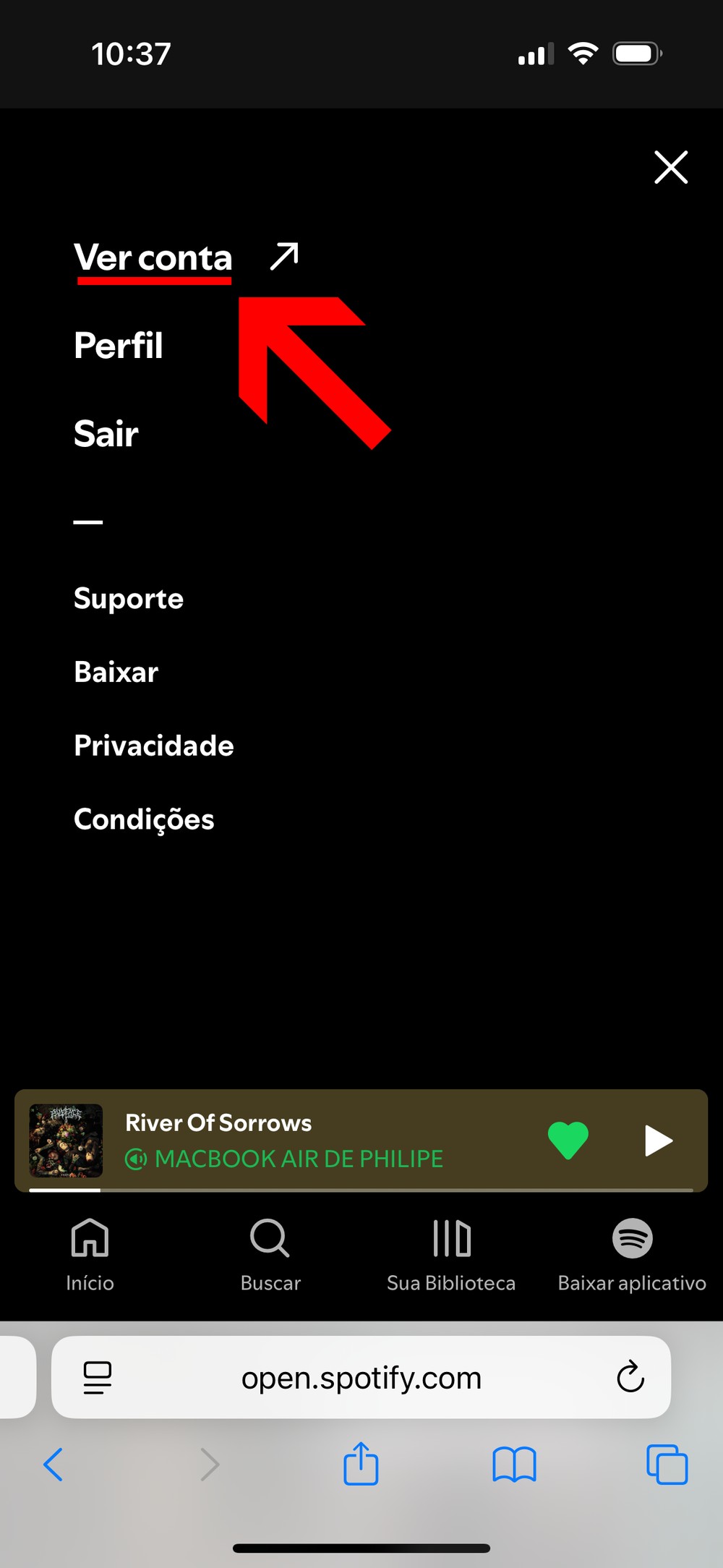Viewport: 723px width, 1568px height.
Task: Open the Suporte link
Action: [129, 599]
